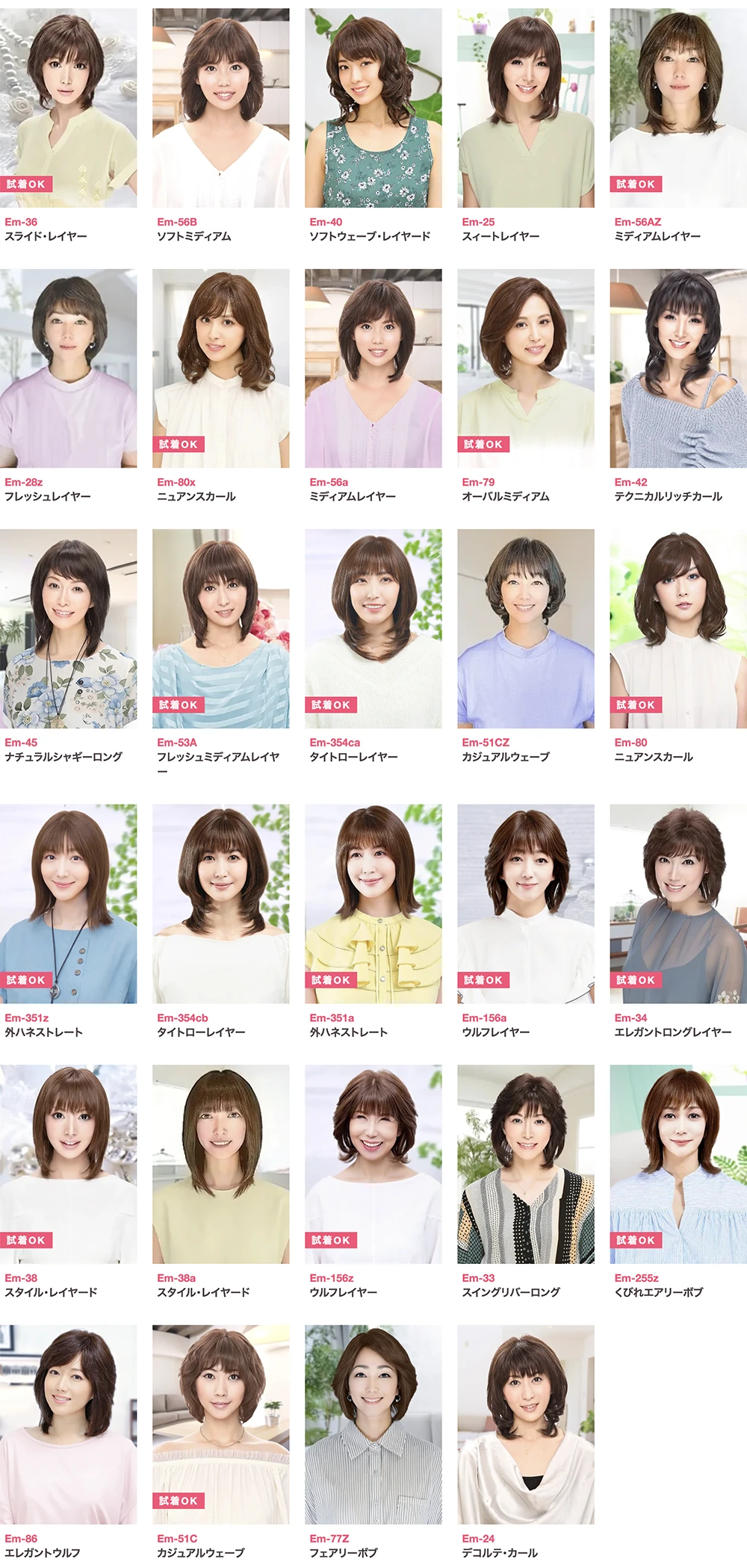This screenshot has width=747, height=1568.
Task: Select the Em-25 スィートレイヤー wig
Action: click(x=525, y=108)
